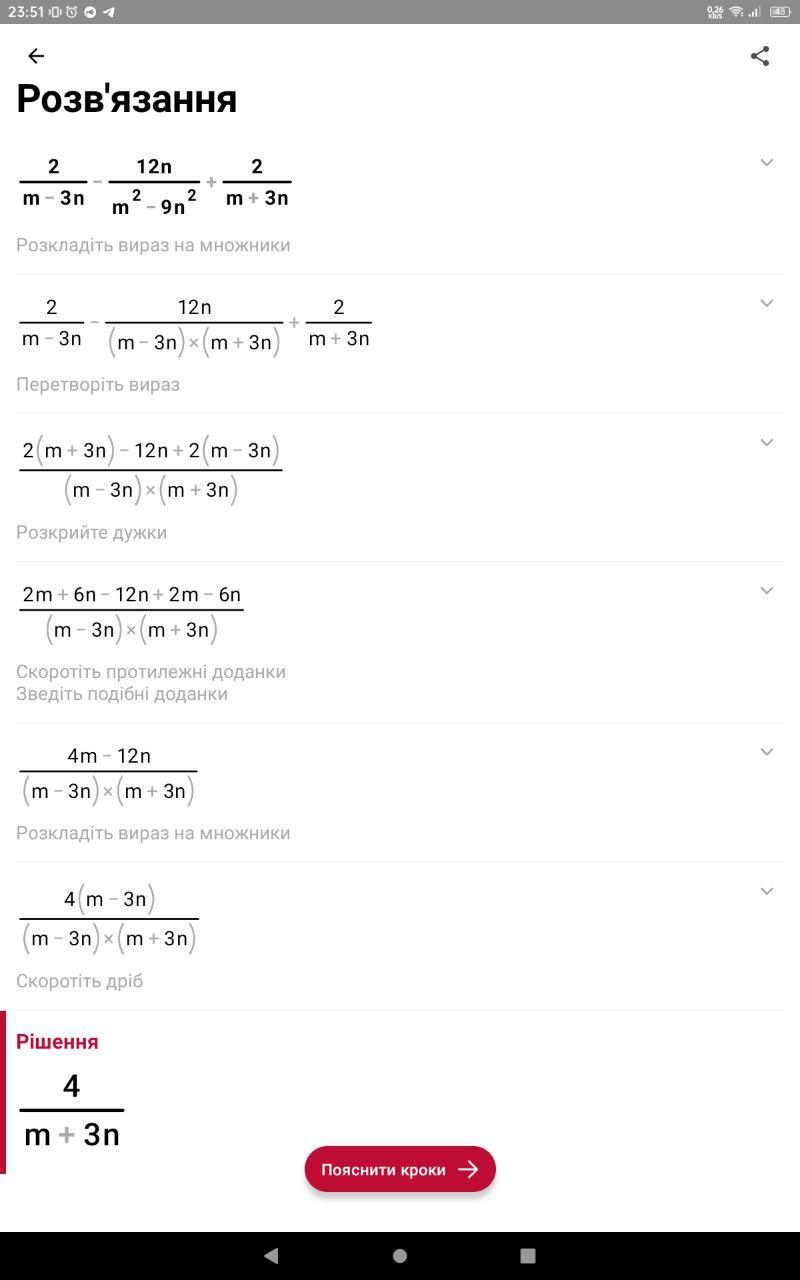Go back using the top arrow
Screen dimensions: 800x1280
pos(36,56)
